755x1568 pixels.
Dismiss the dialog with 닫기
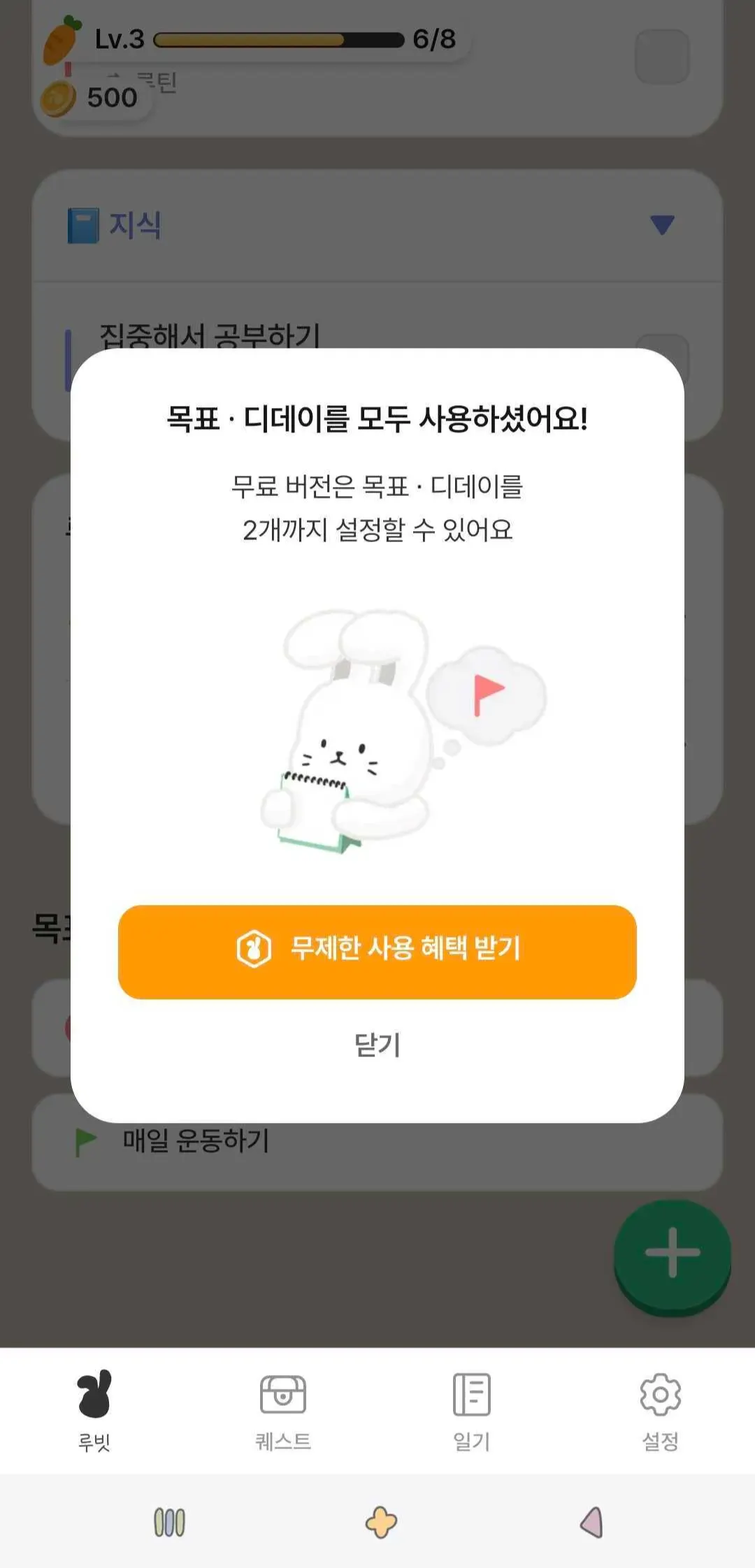point(377,1045)
